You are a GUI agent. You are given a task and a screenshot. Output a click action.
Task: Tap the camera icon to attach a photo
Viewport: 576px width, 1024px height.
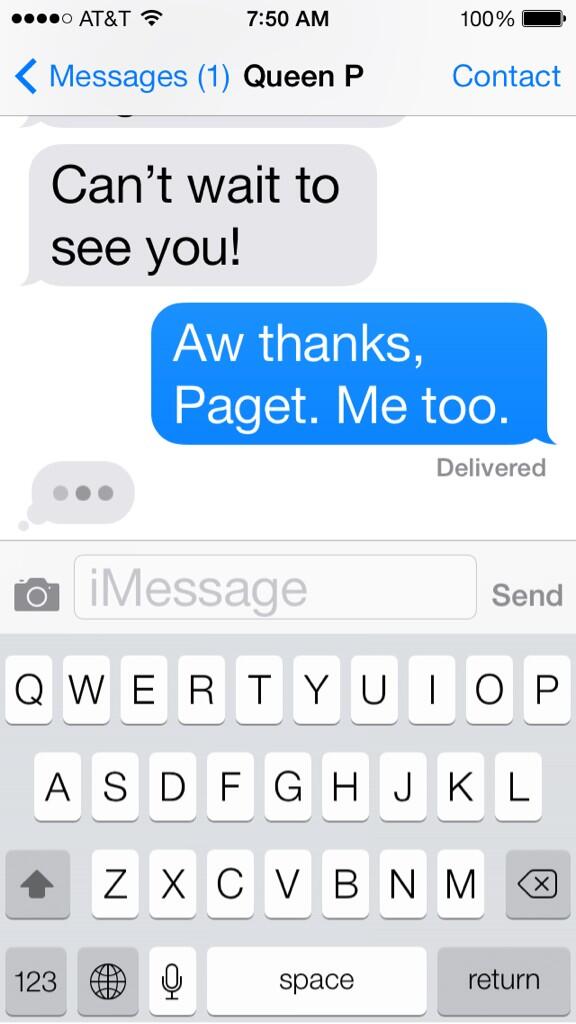tap(37, 594)
